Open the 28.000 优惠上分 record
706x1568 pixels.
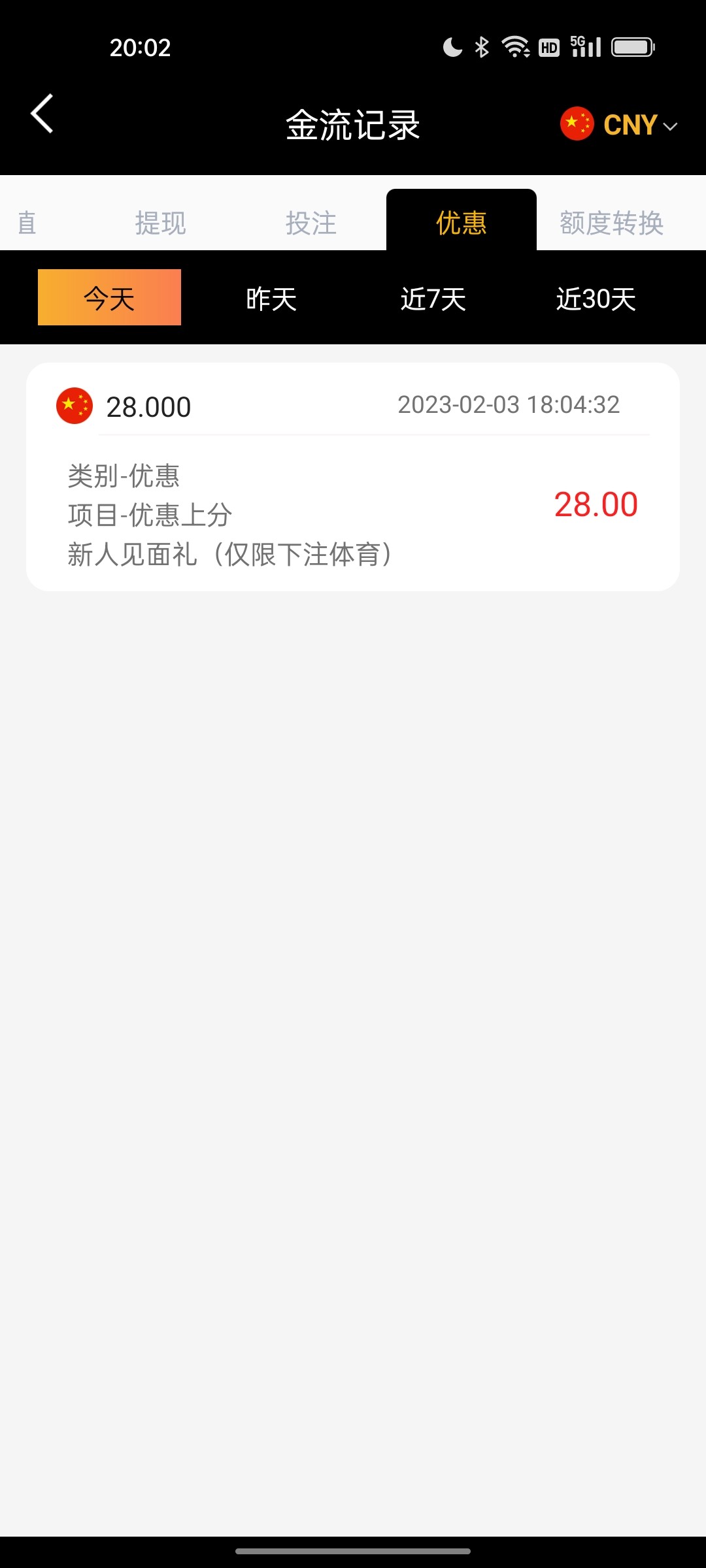353,477
